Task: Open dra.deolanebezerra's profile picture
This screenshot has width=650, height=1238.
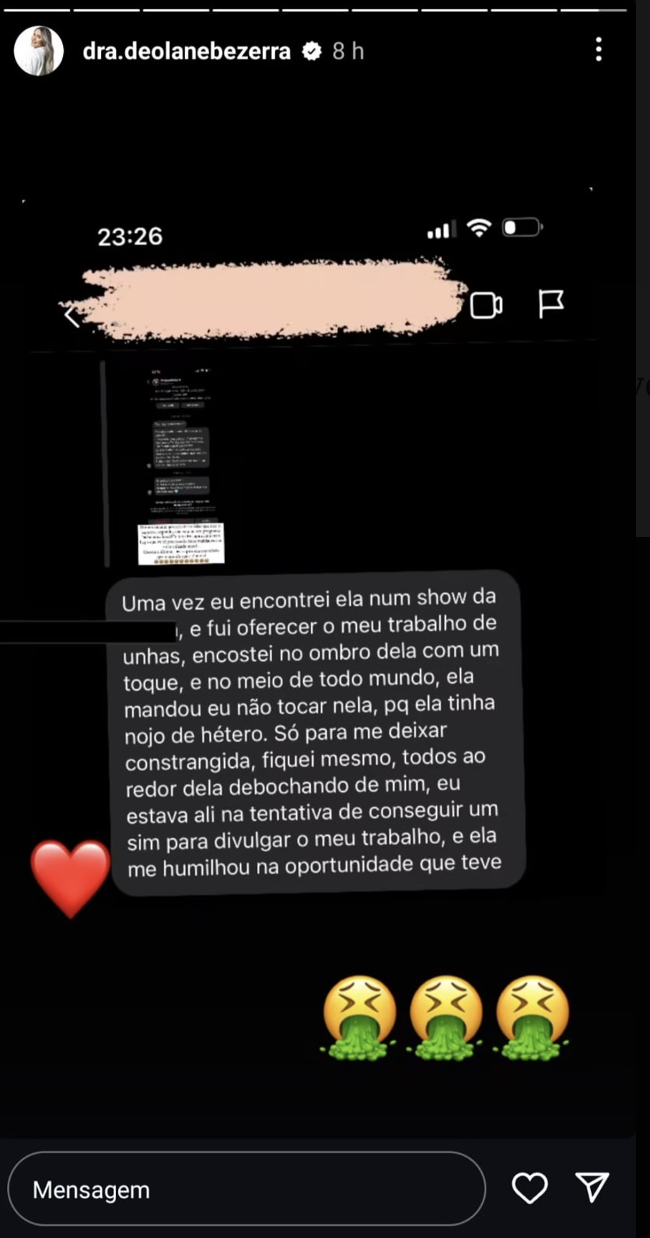Action: pyautogui.click(x=38, y=51)
